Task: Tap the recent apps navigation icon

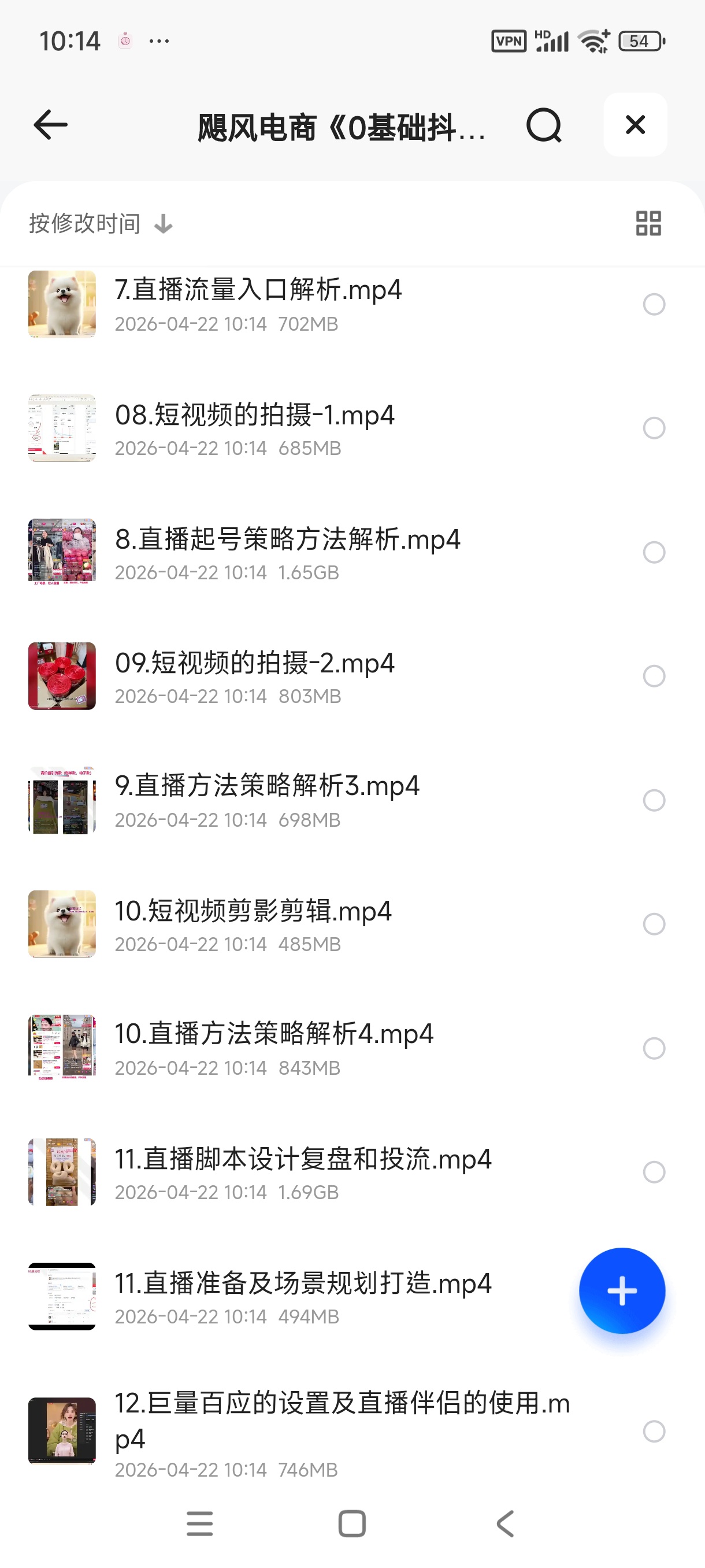Action: click(x=199, y=1523)
